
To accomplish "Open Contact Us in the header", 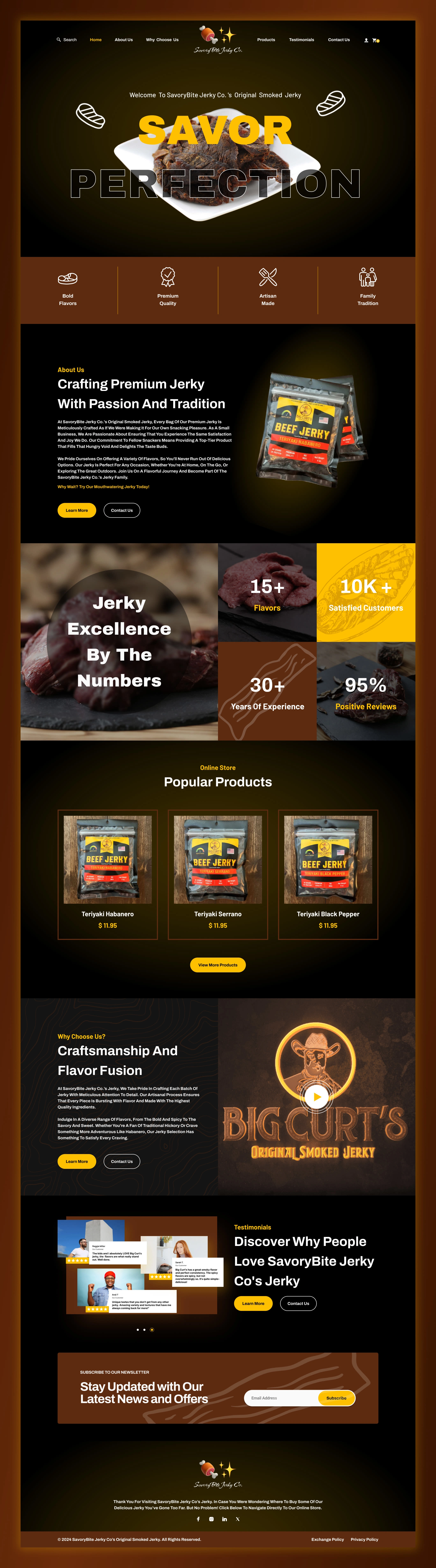I will coord(339,40).
